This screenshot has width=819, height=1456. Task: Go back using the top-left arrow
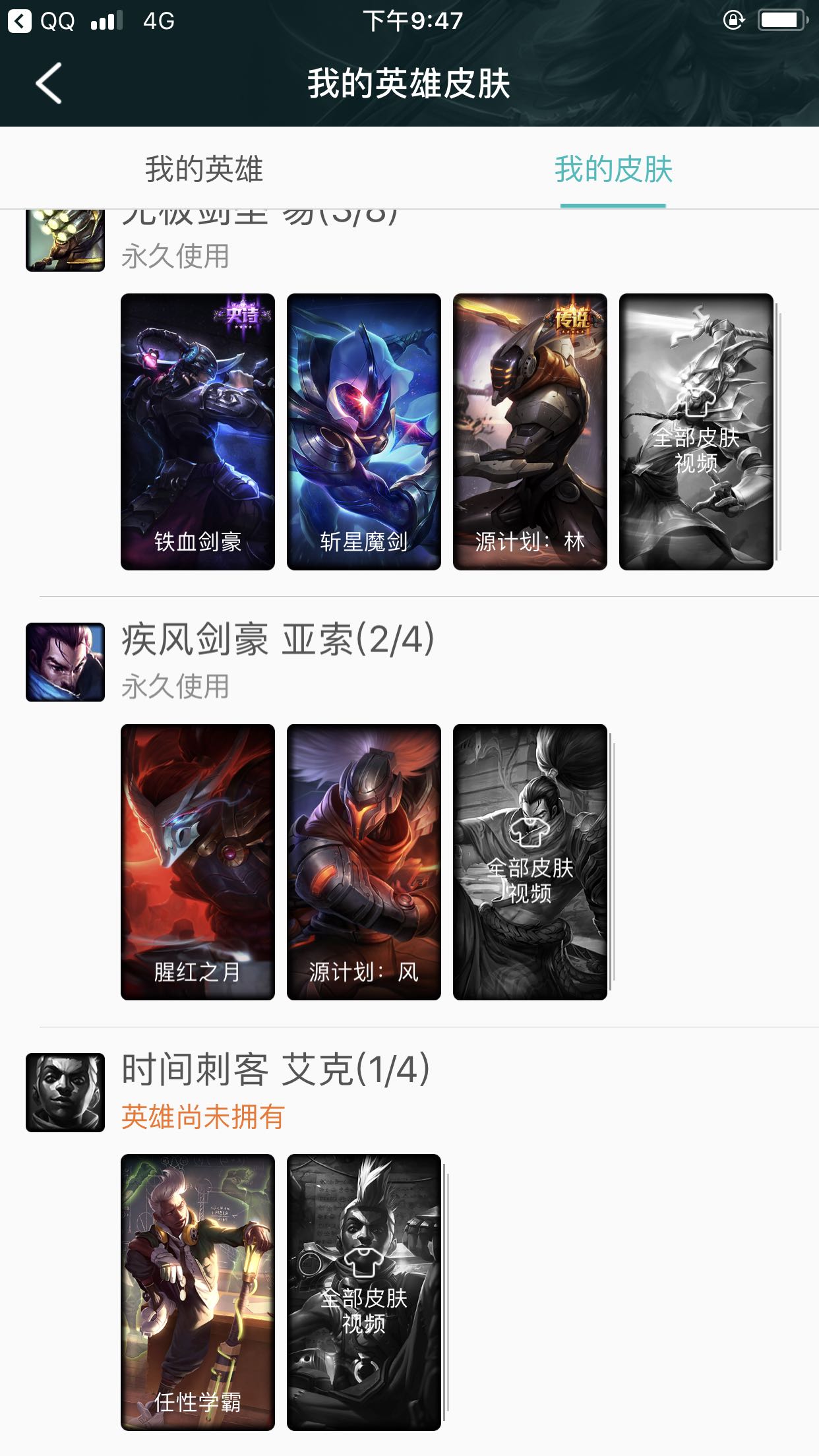pyautogui.click(x=49, y=83)
